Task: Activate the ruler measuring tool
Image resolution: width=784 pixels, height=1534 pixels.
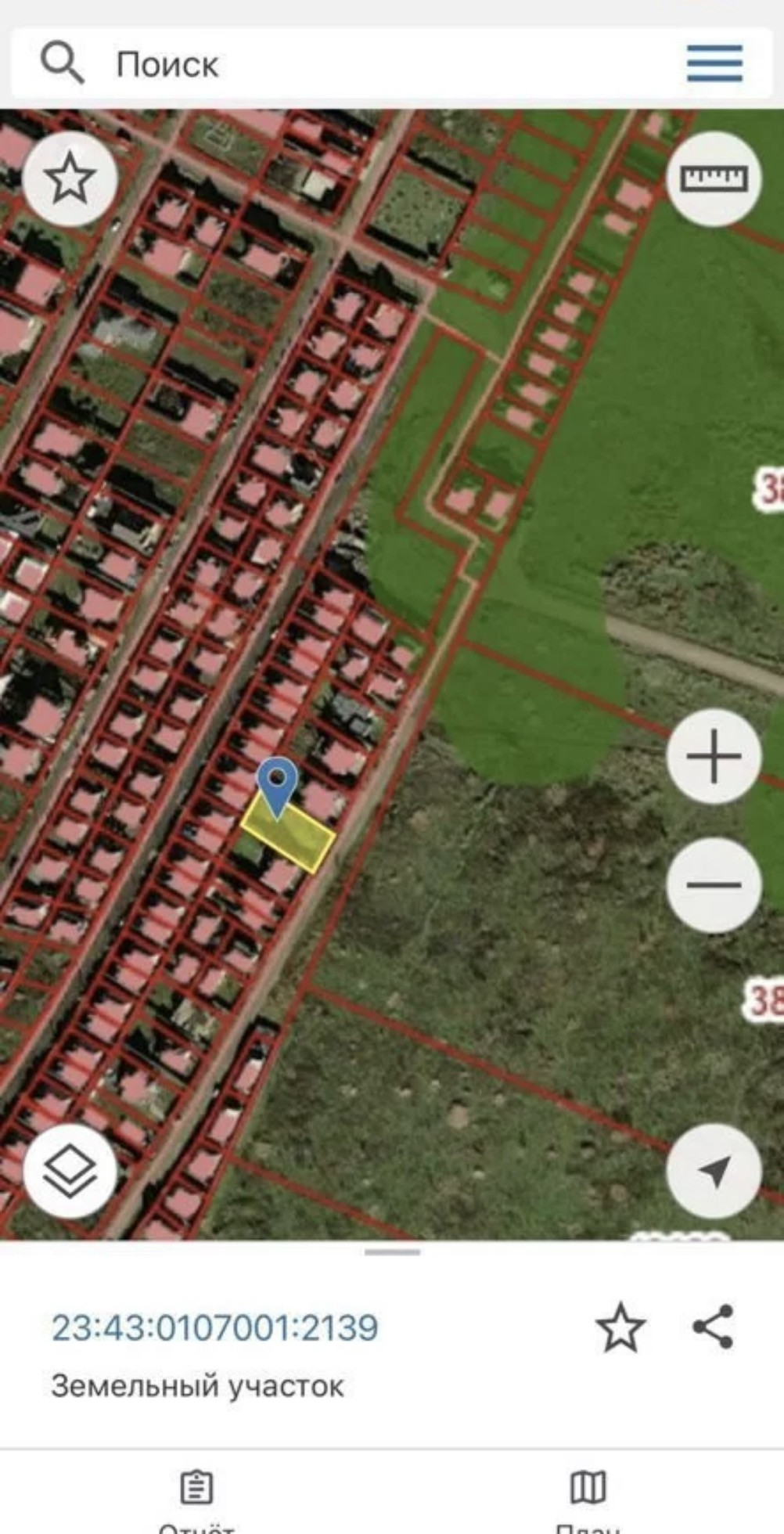Action: [714, 178]
